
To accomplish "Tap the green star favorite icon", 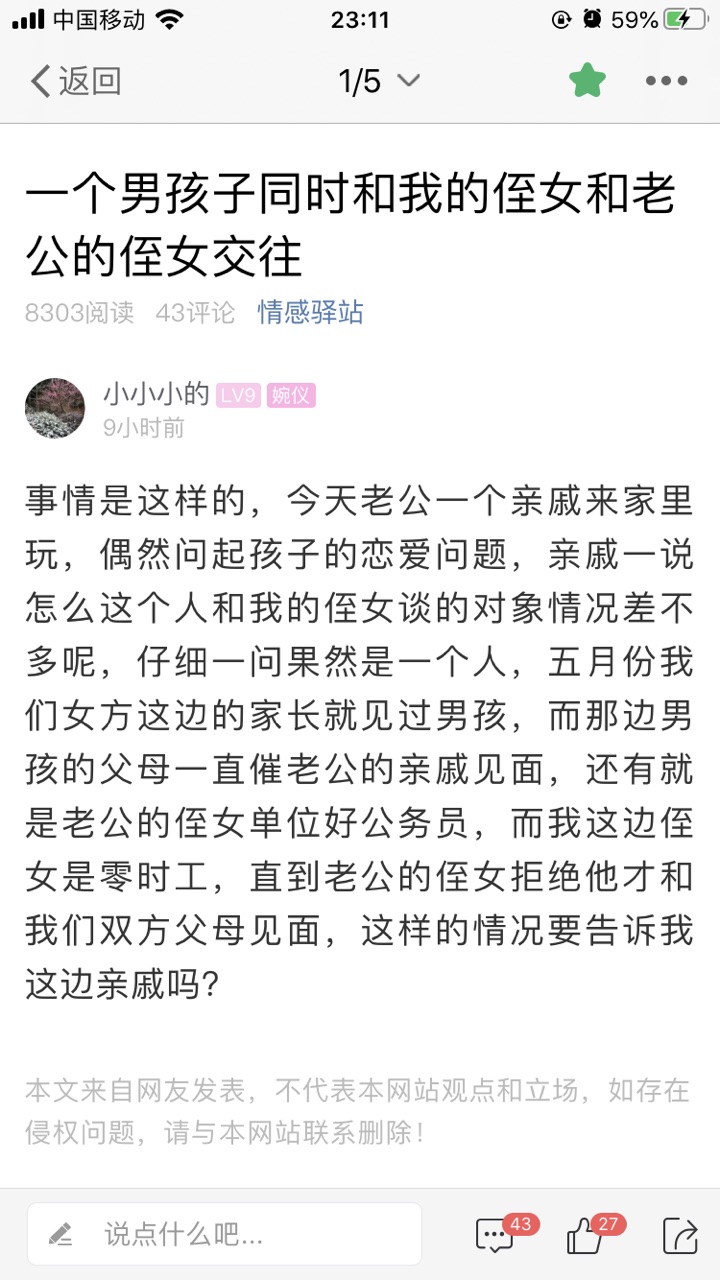I will pyautogui.click(x=588, y=81).
